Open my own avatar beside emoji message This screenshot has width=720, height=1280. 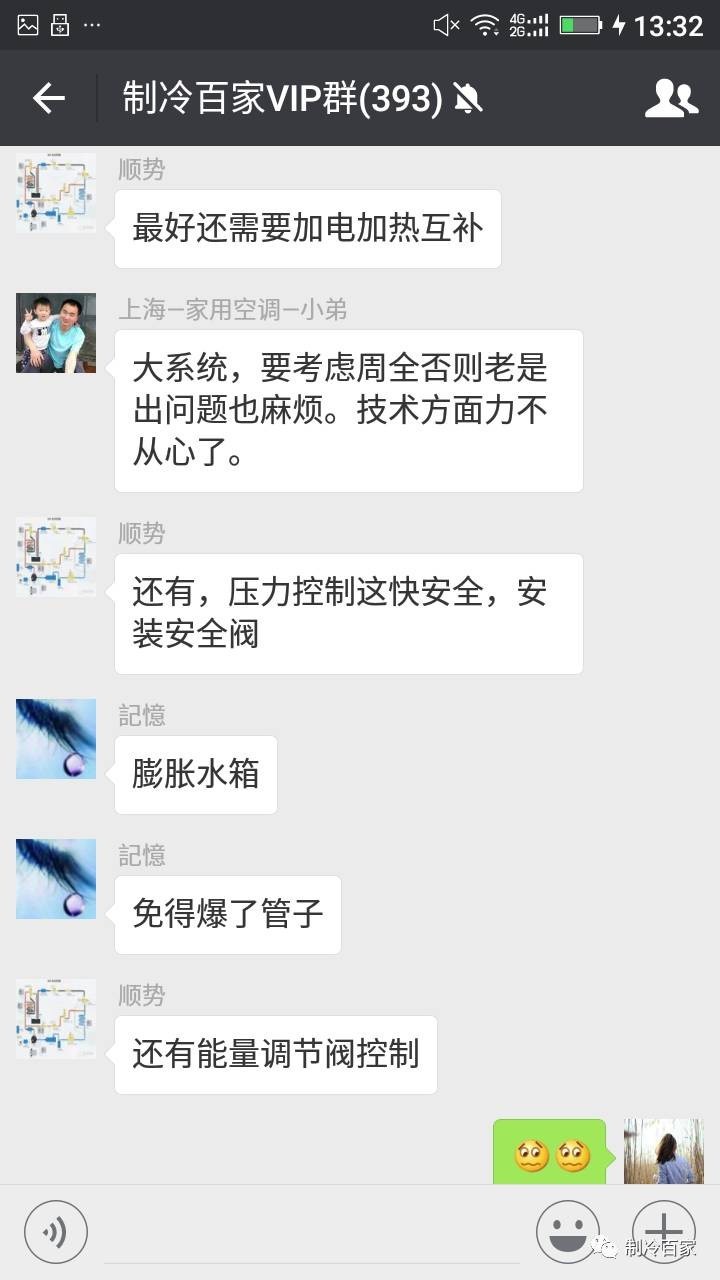[664, 1152]
